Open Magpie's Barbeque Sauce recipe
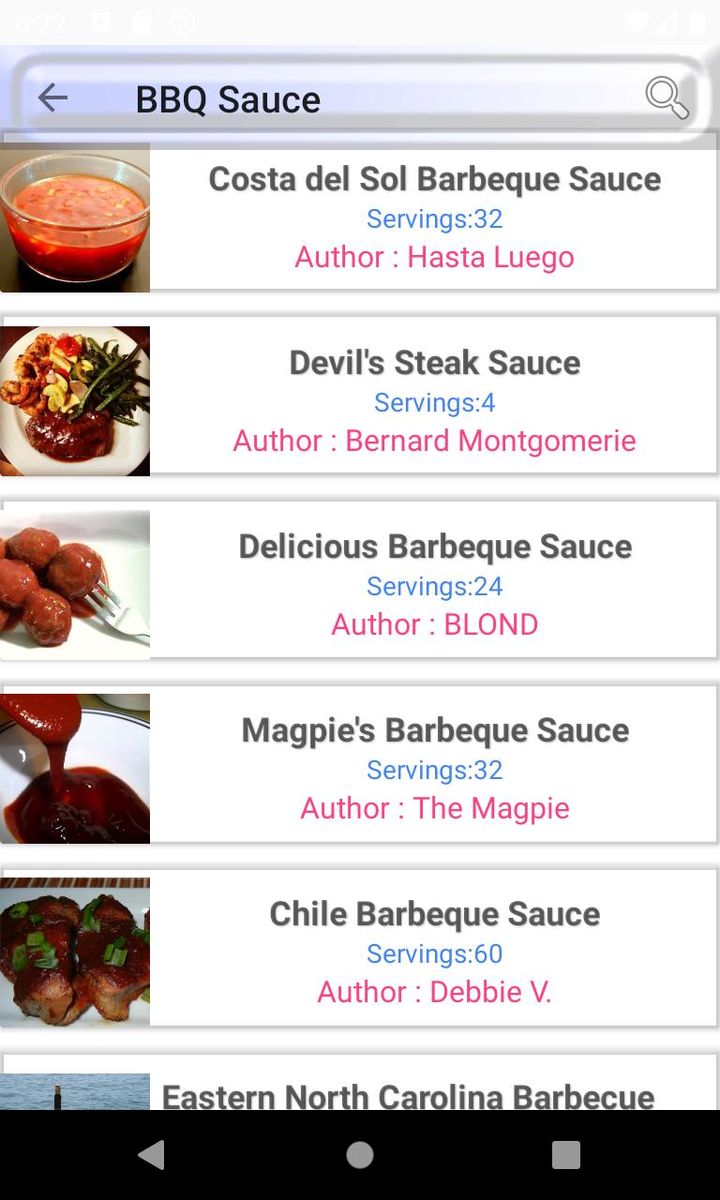 [434, 765]
